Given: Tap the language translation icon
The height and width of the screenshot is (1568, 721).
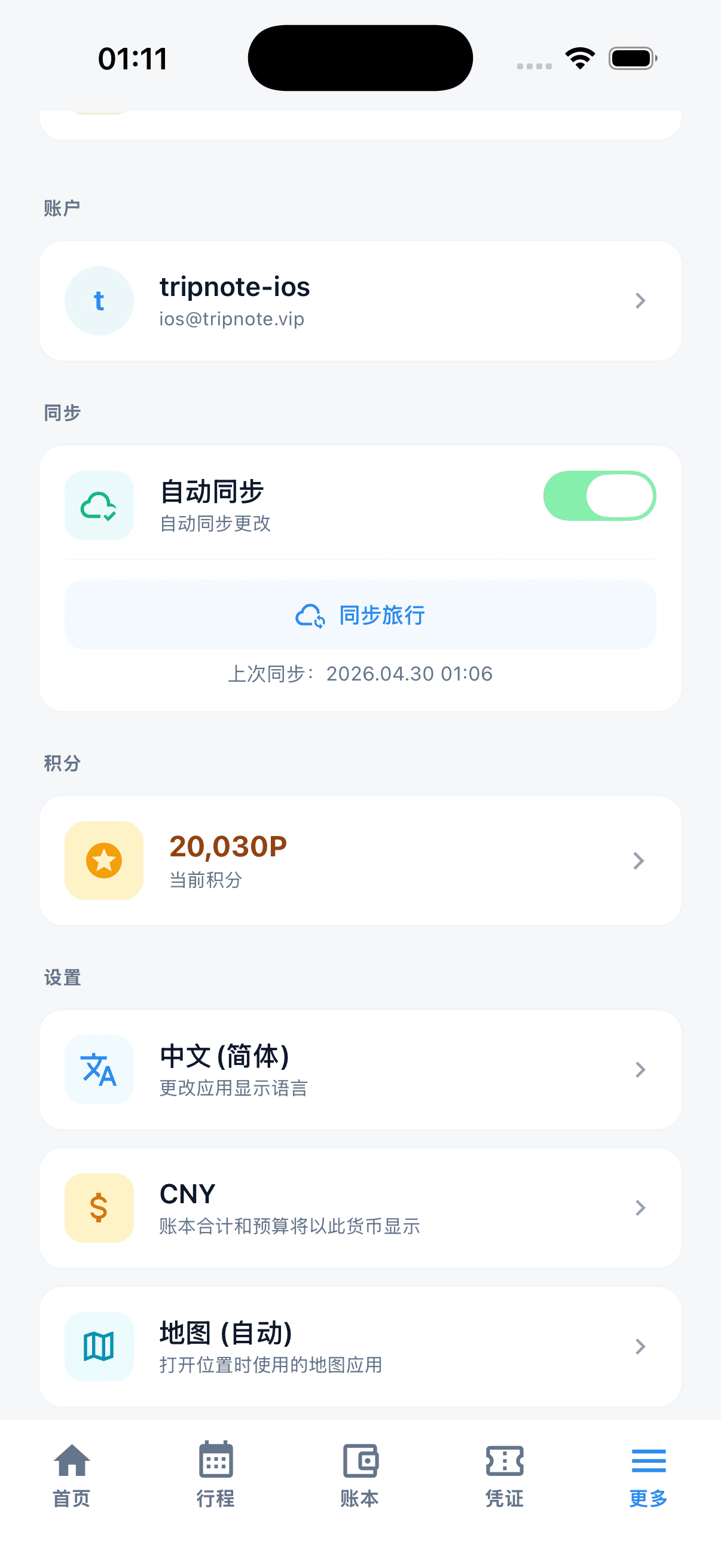Looking at the screenshot, I should [99, 1069].
